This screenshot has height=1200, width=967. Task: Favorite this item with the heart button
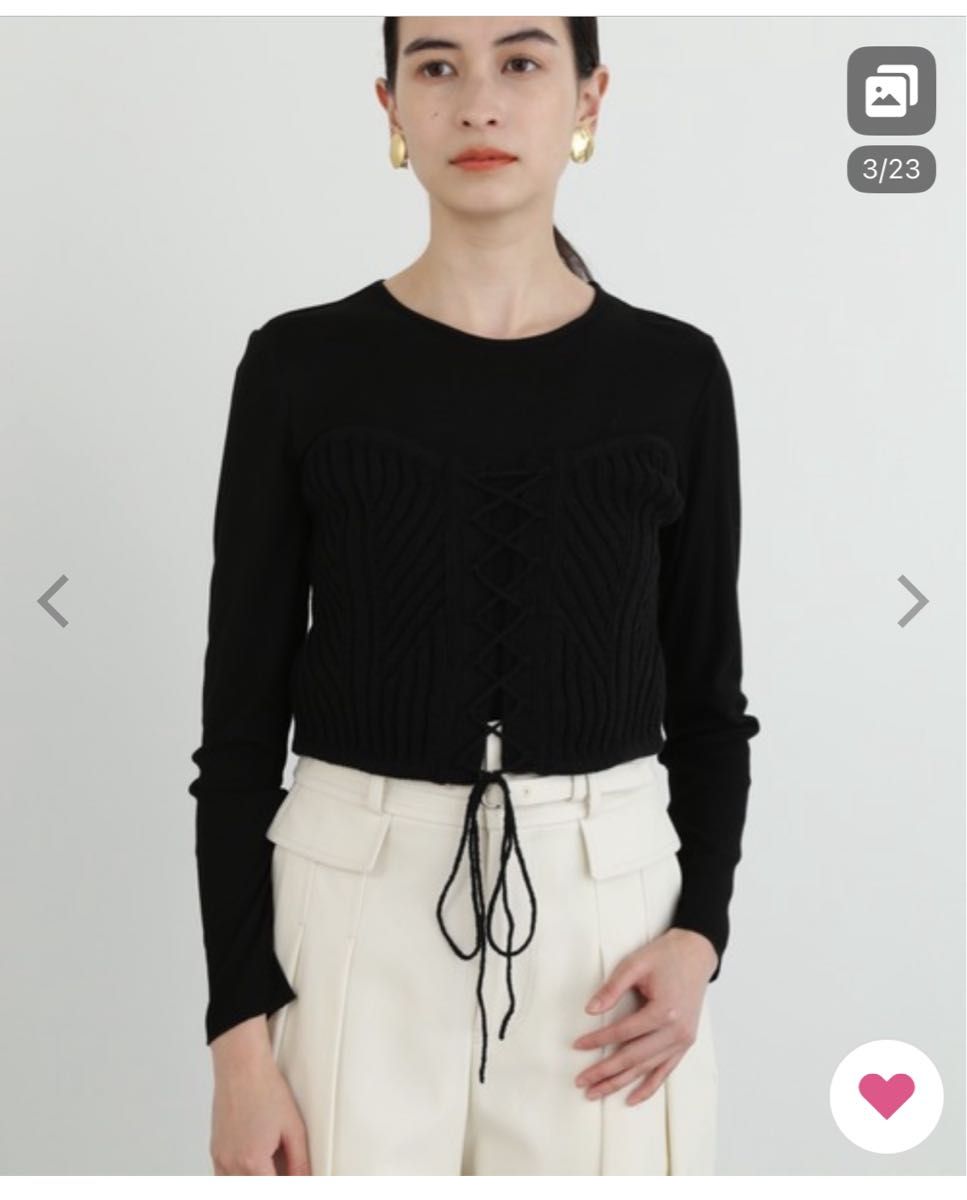886,1096
